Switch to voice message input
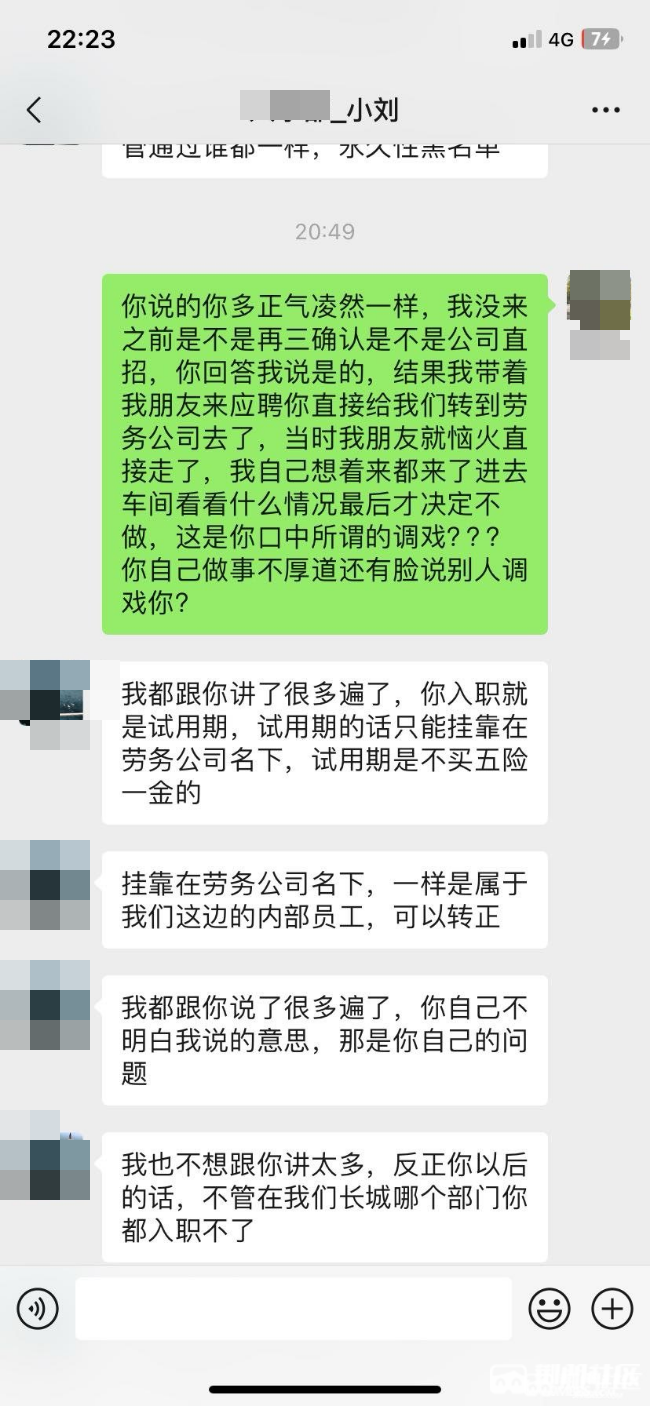Screen dimensions: 650x1406 click(38, 1308)
